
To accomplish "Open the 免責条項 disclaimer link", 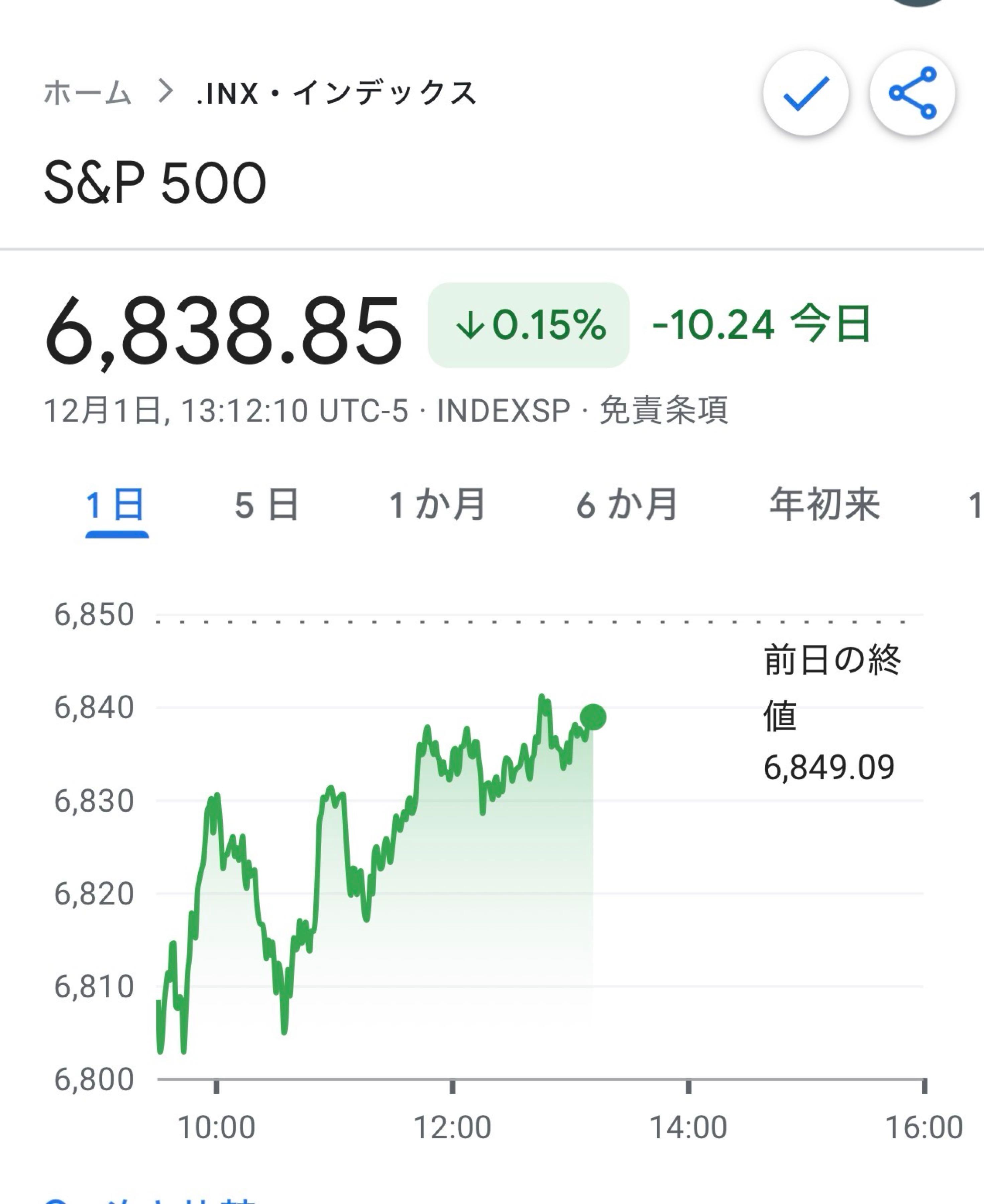I will coord(664,410).
